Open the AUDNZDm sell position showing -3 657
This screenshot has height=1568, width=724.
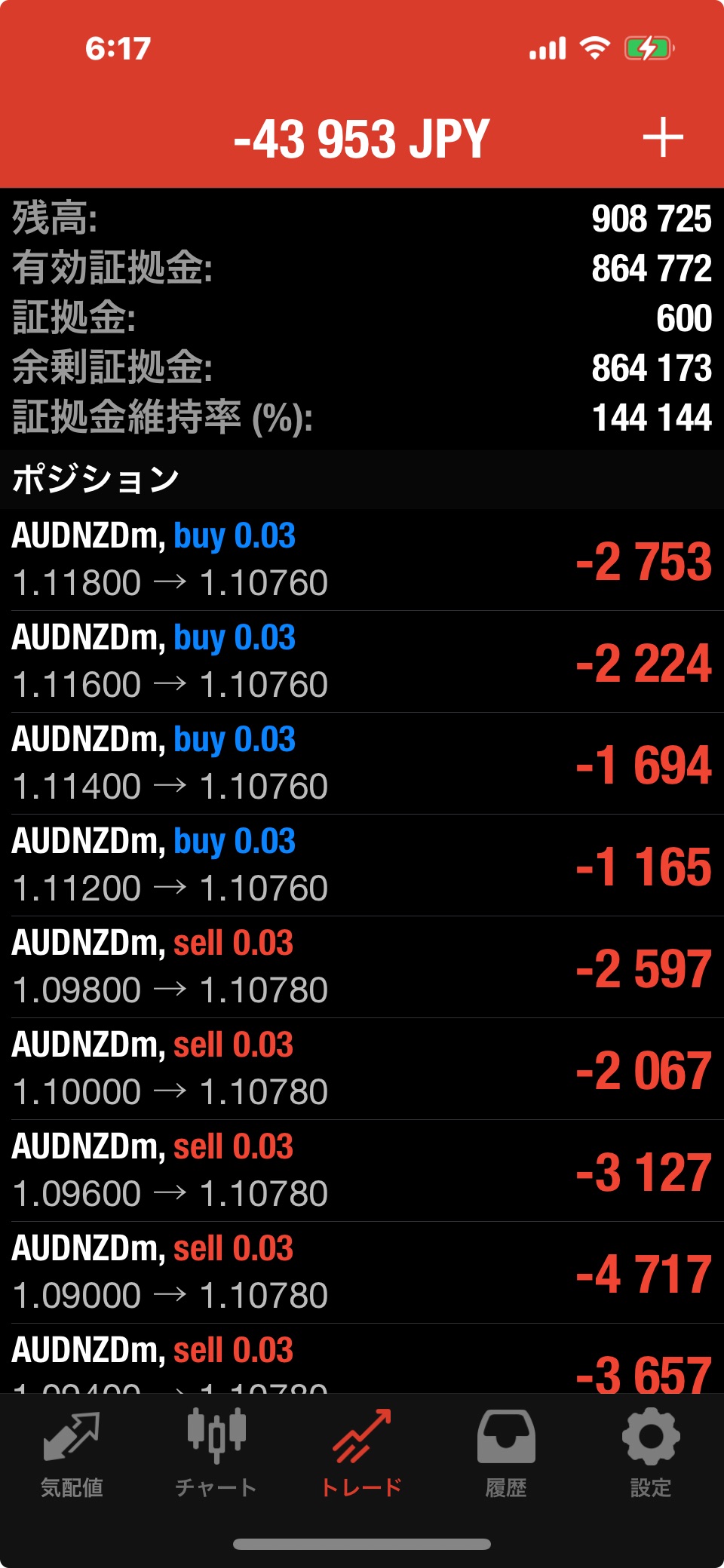[x=362, y=1358]
